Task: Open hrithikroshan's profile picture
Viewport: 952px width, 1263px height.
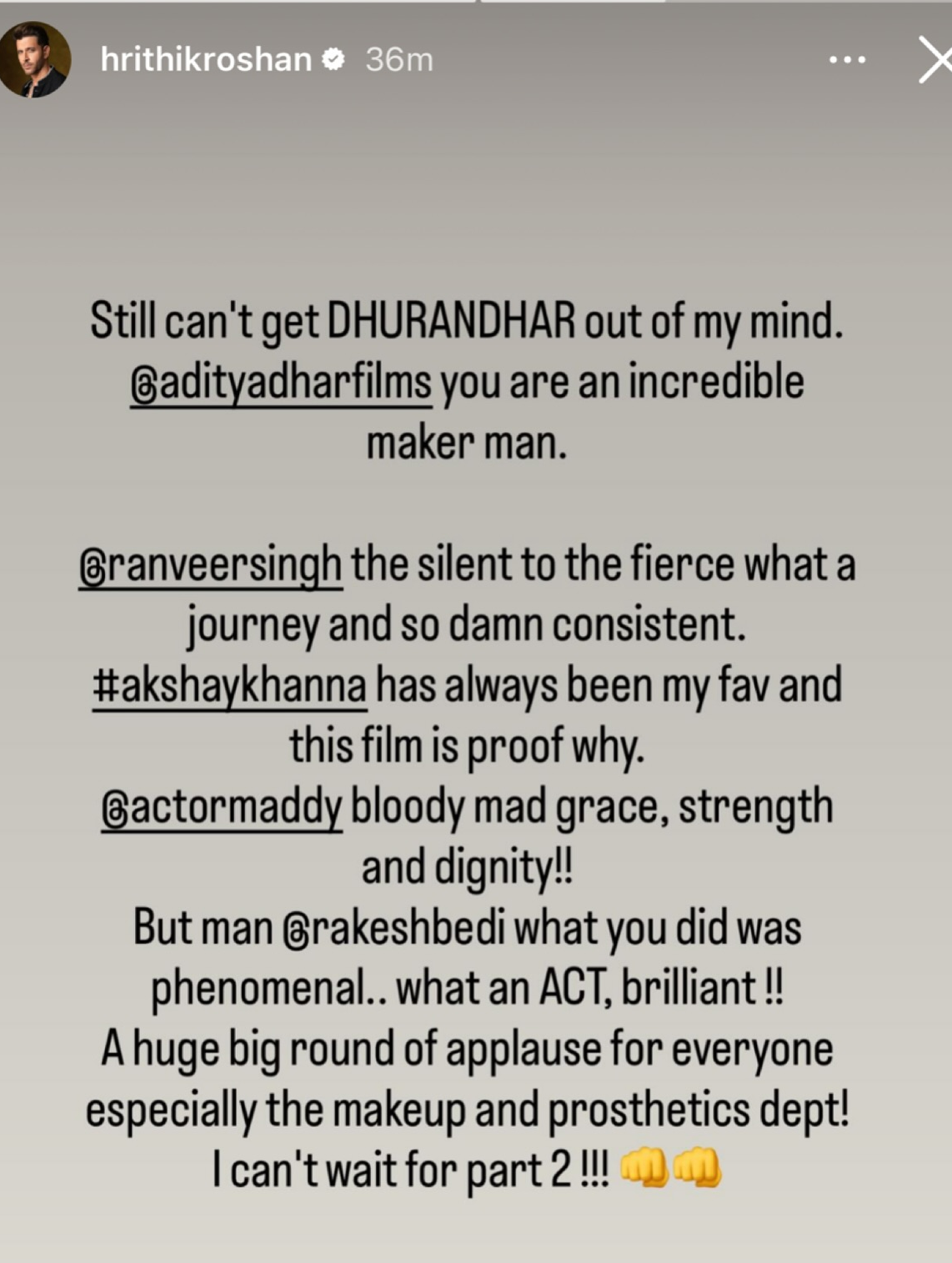Action: (x=35, y=60)
